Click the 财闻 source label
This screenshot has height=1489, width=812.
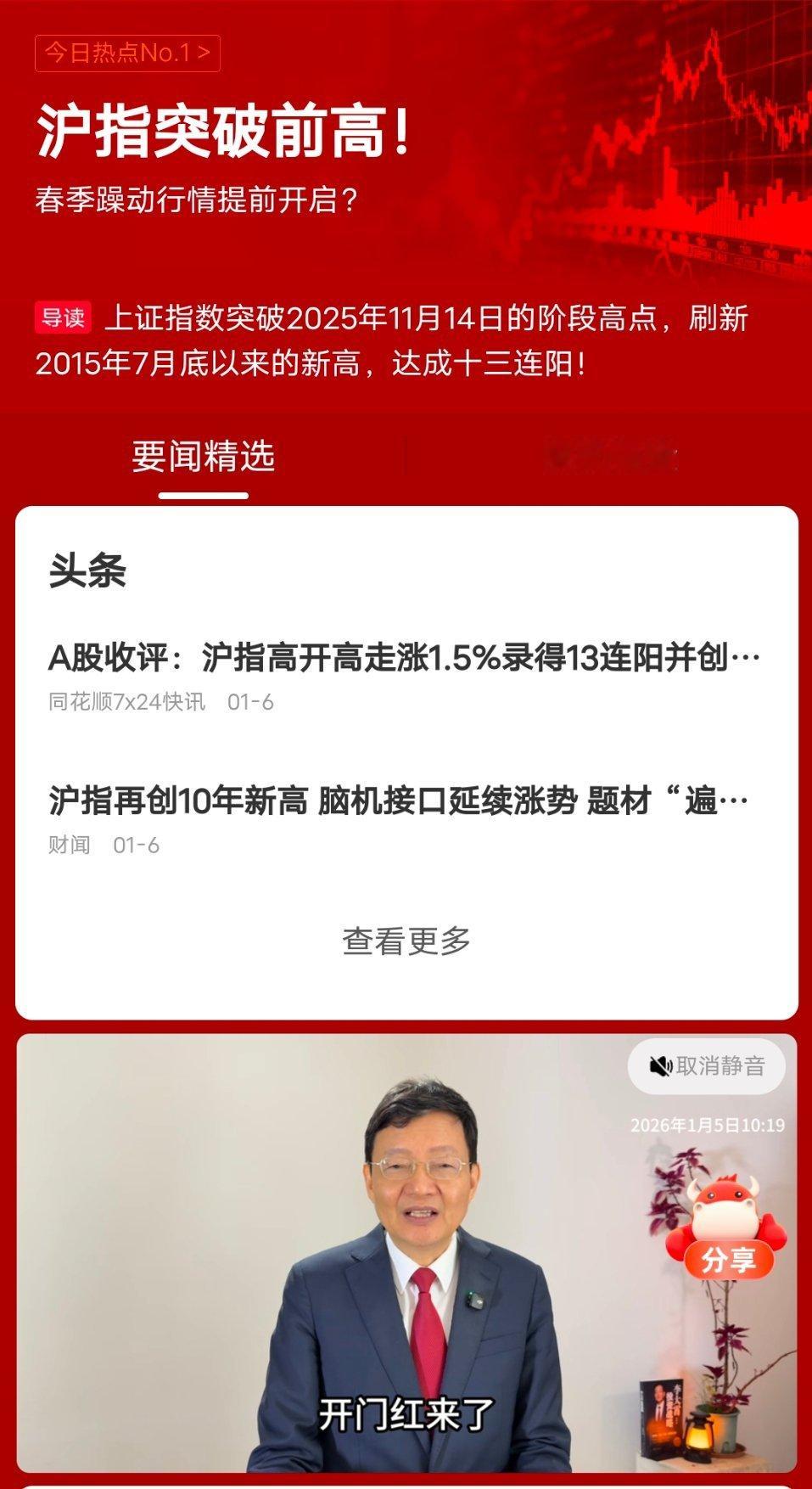[x=70, y=846]
